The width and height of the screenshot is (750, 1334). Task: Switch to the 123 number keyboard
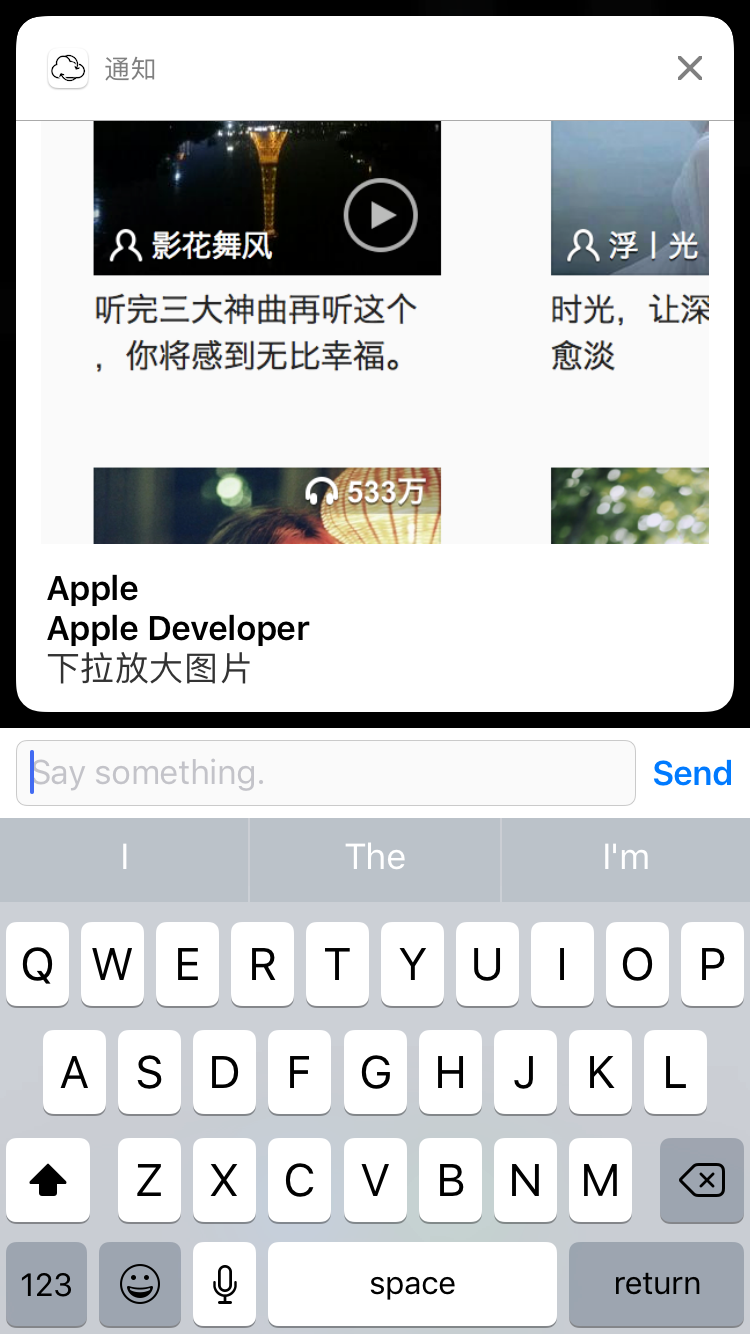(46, 1284)
